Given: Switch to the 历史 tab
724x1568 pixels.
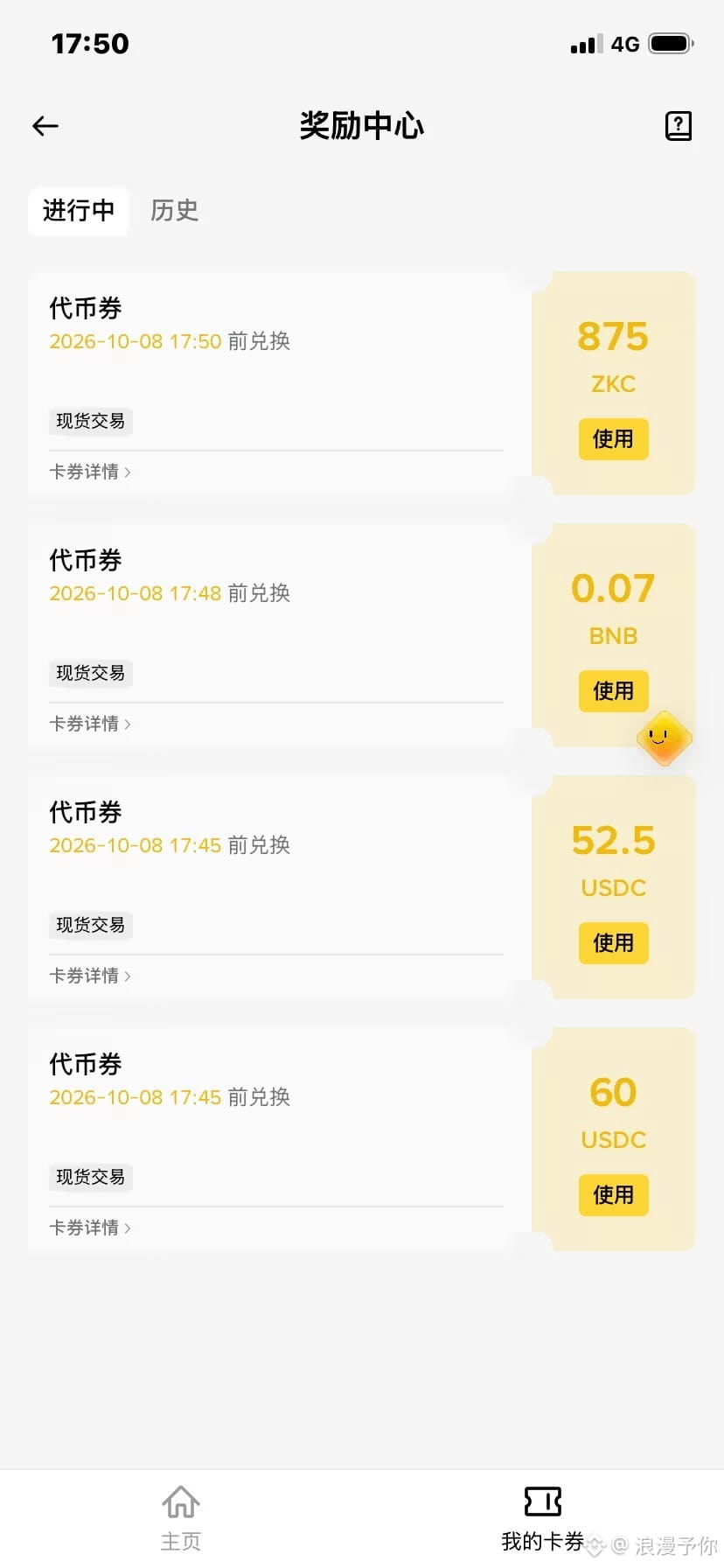Looking at the screenshot, I should click(x=175, y=211).
